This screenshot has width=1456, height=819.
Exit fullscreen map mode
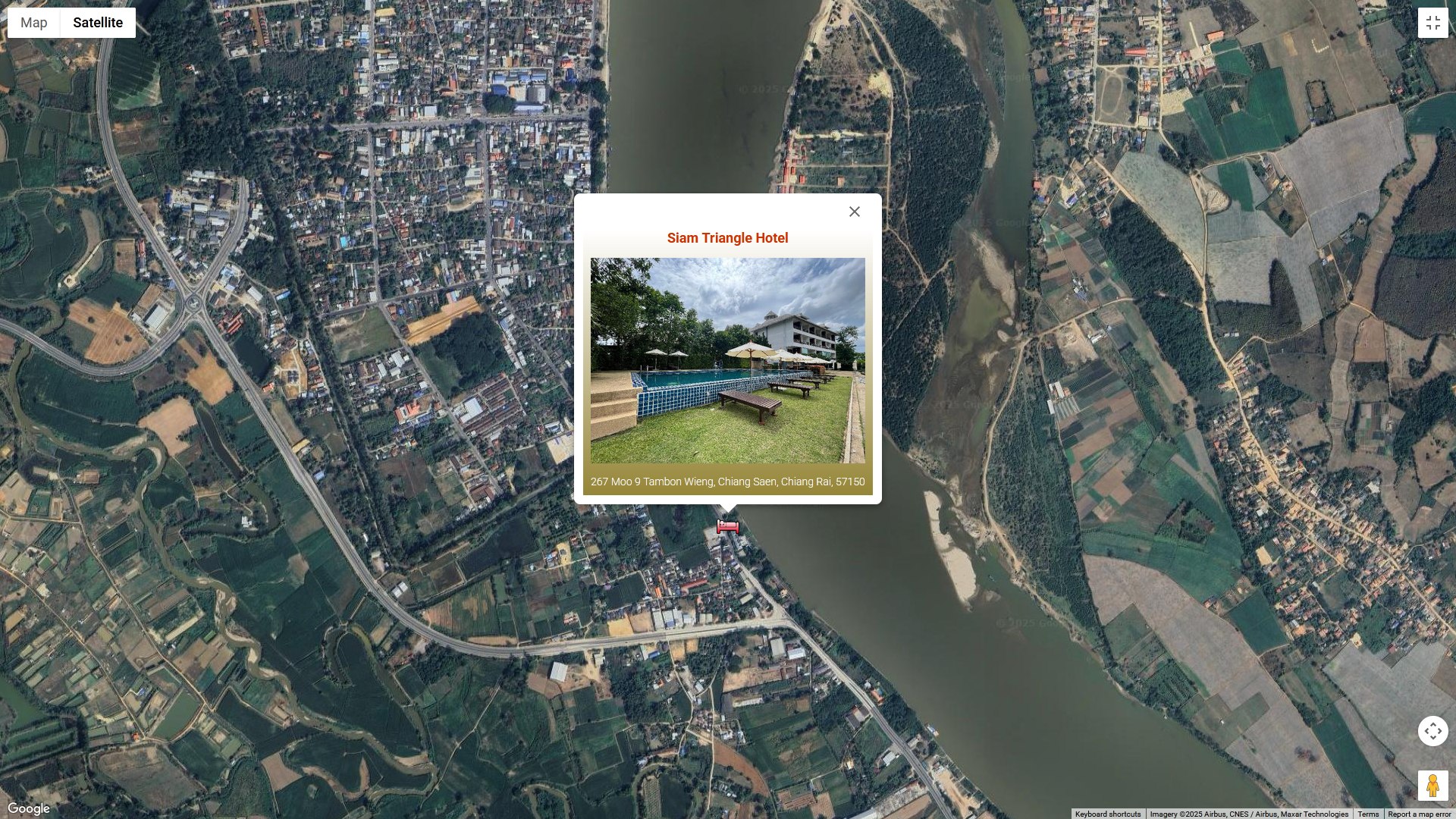tap(1432, 23)
